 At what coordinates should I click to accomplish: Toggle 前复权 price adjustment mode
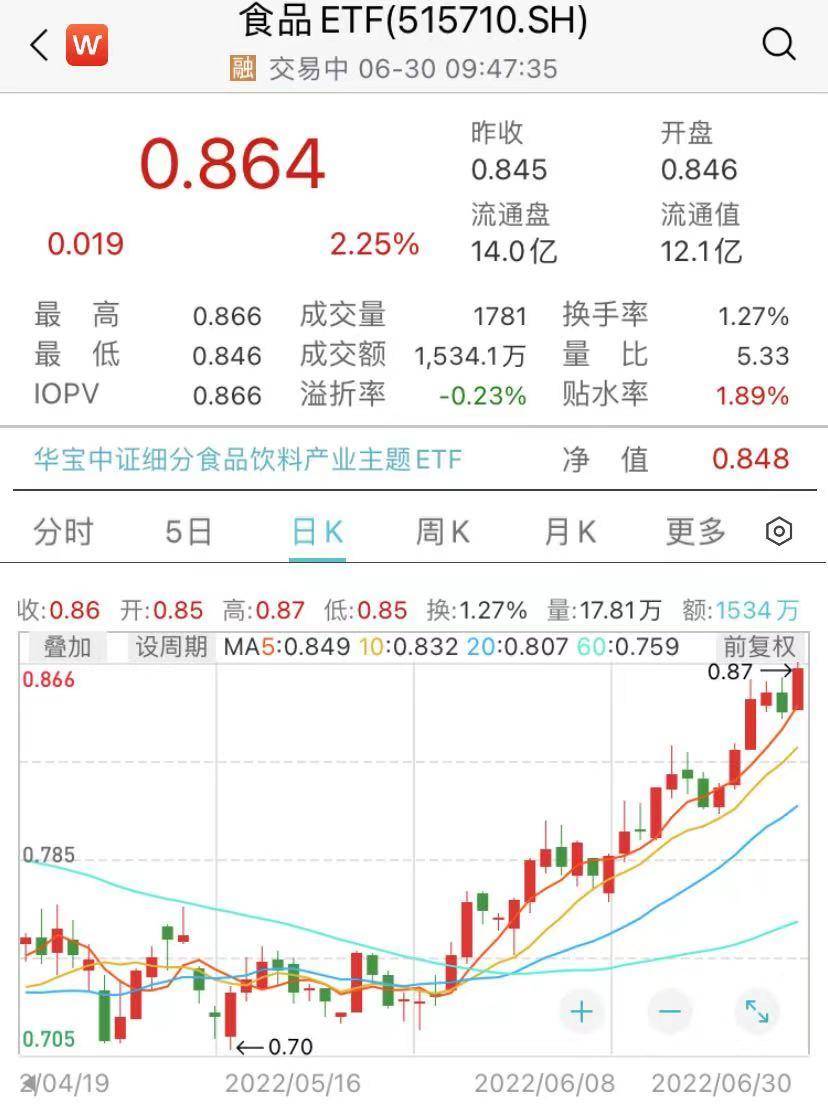click(x=762, y=648)
